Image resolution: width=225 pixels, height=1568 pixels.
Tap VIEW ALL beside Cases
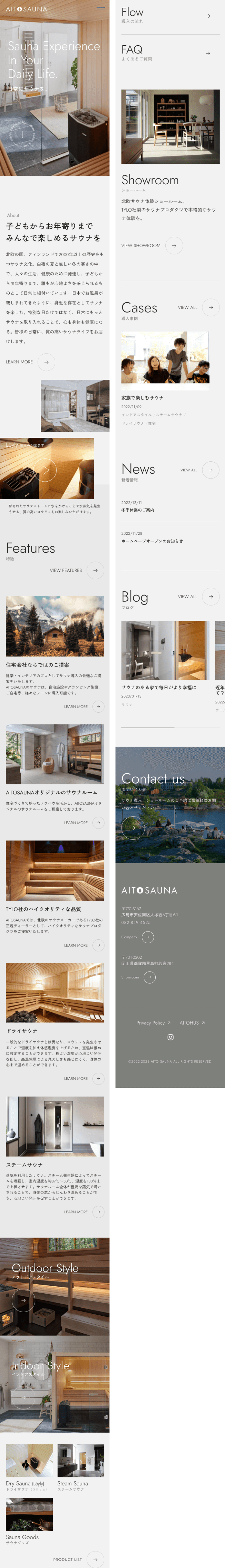210,307
